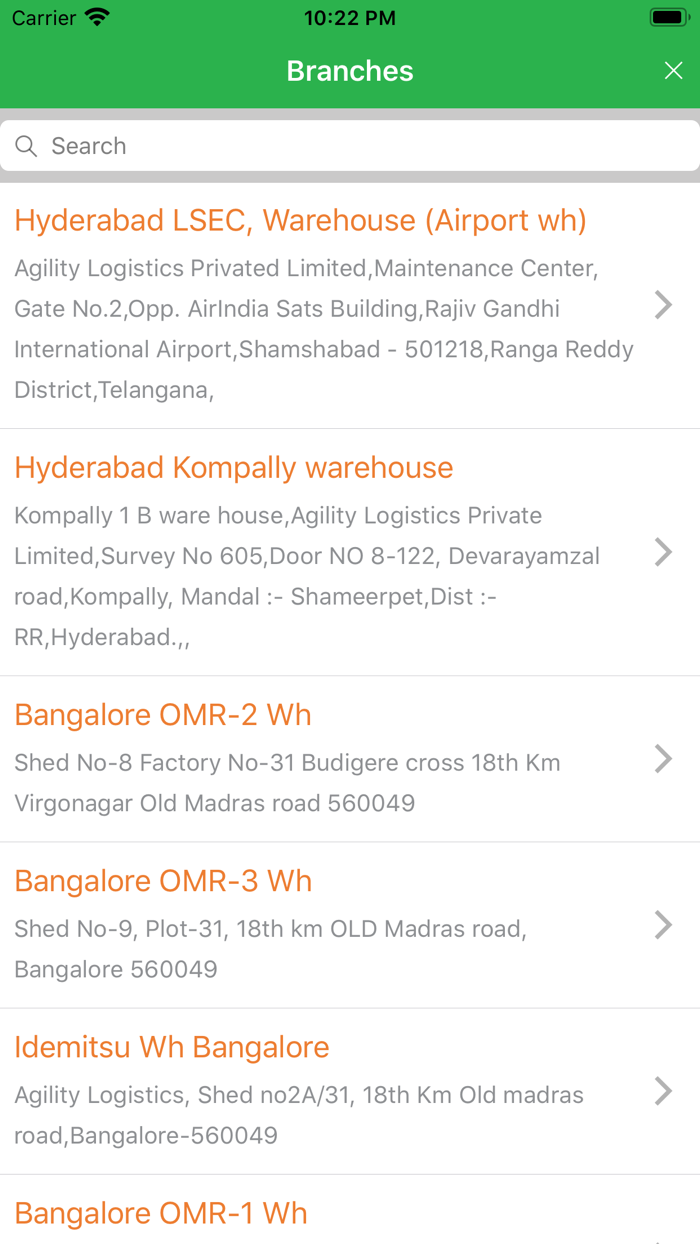Image resolution: width=700 pixels, height=1244 pixels.
Task: Tap the Search field
Action: click(350, 146)
